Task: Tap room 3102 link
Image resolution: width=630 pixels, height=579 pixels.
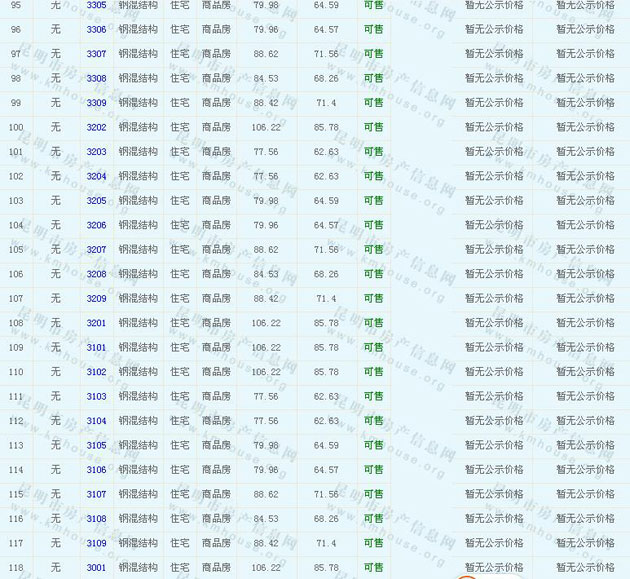Action: (x=96, y=372)
